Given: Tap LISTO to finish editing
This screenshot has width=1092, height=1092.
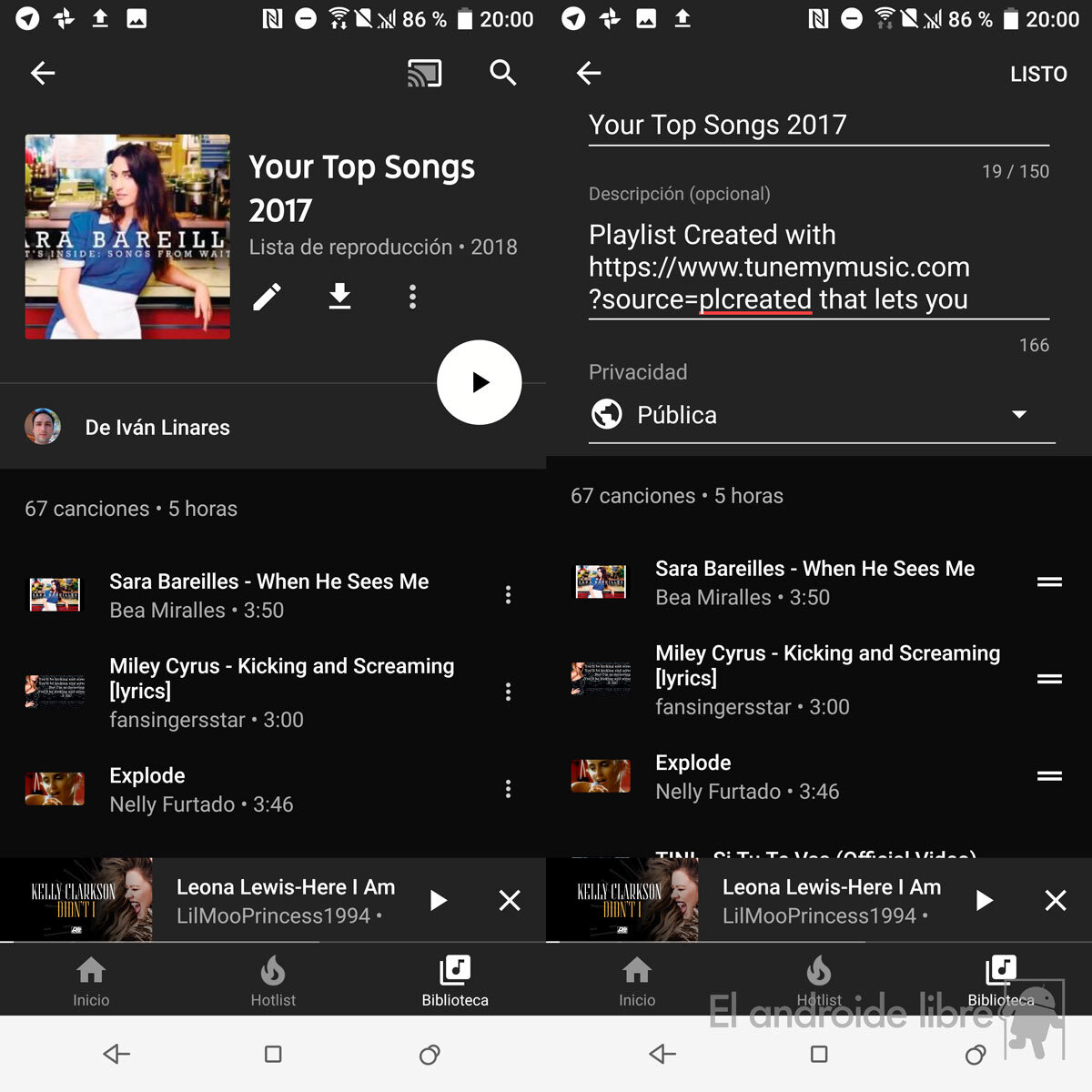Looking at the screenshot, I should click(x=1038, y=75).
